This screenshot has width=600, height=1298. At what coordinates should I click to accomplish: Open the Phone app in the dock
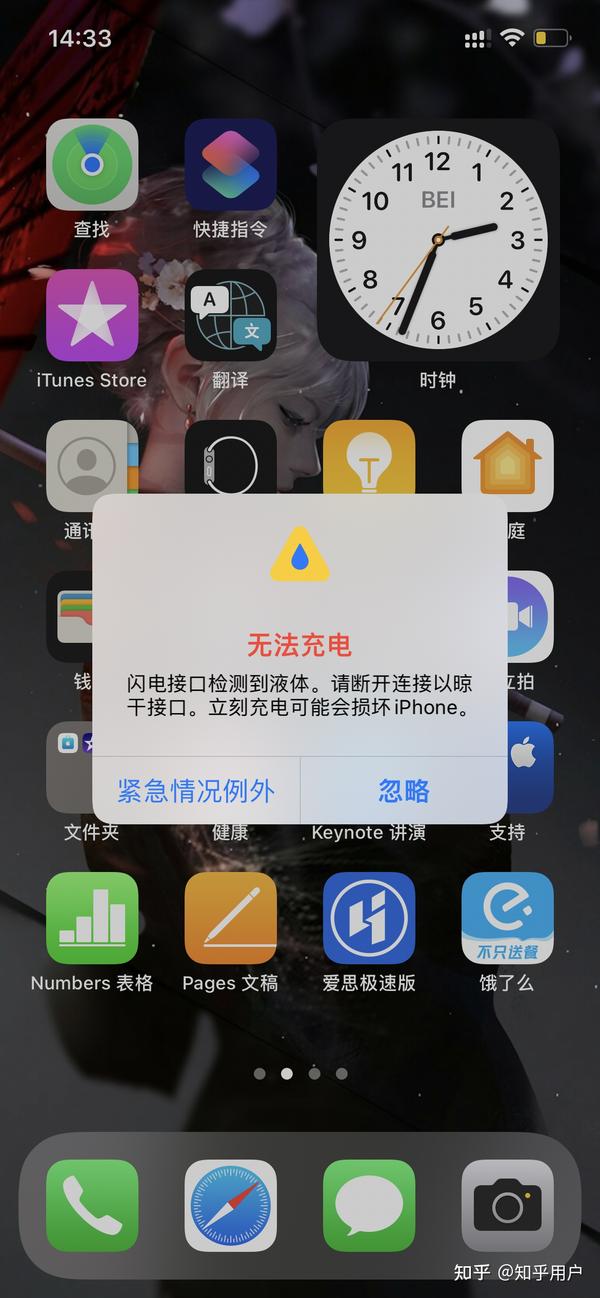92,1206
